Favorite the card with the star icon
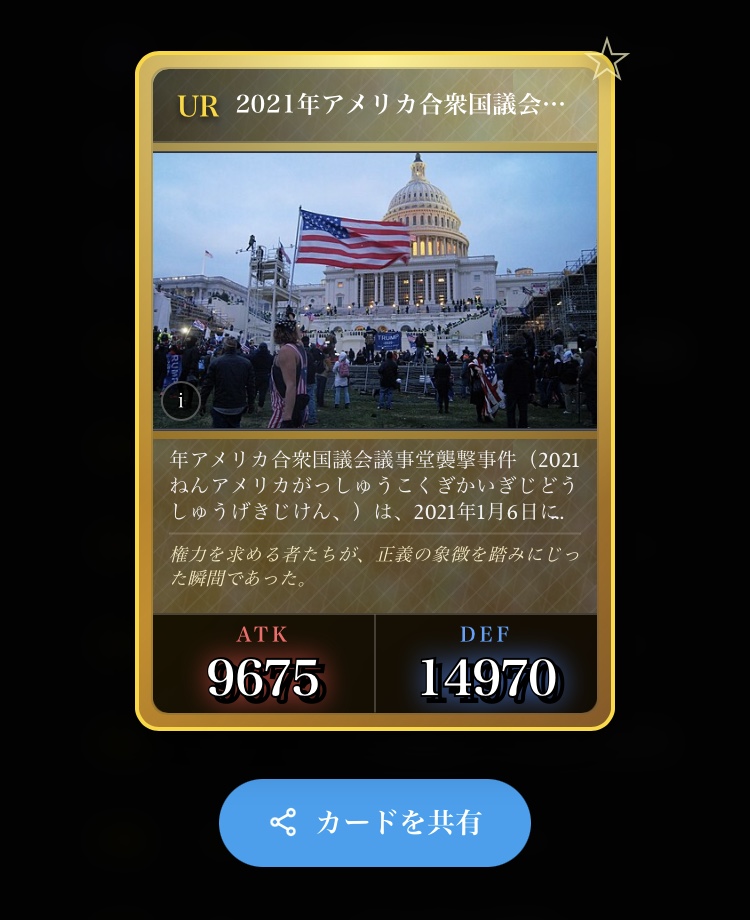750x920 pixels. pyautogui.click(x=606, y=61)
